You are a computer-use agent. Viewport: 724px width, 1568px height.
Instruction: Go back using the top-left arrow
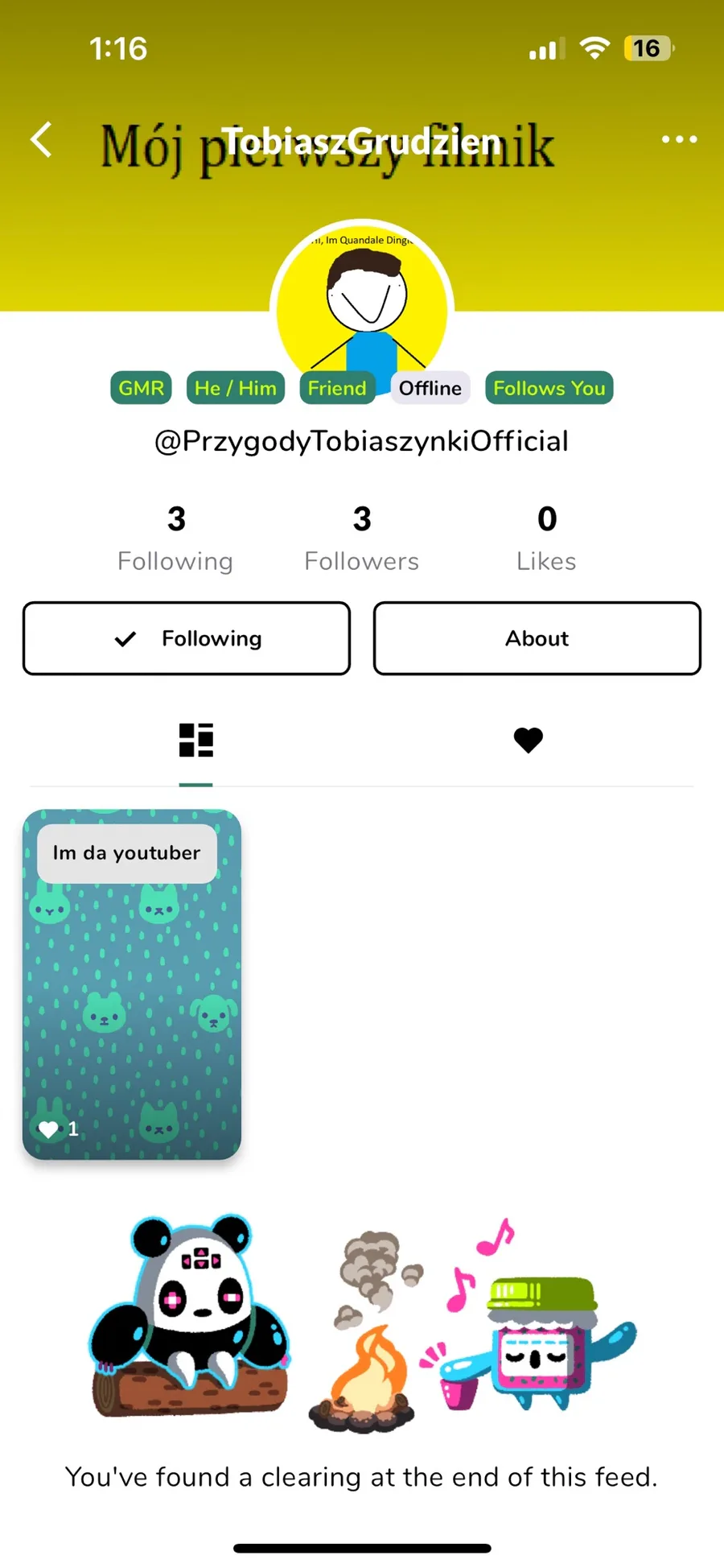click(42, 140)
